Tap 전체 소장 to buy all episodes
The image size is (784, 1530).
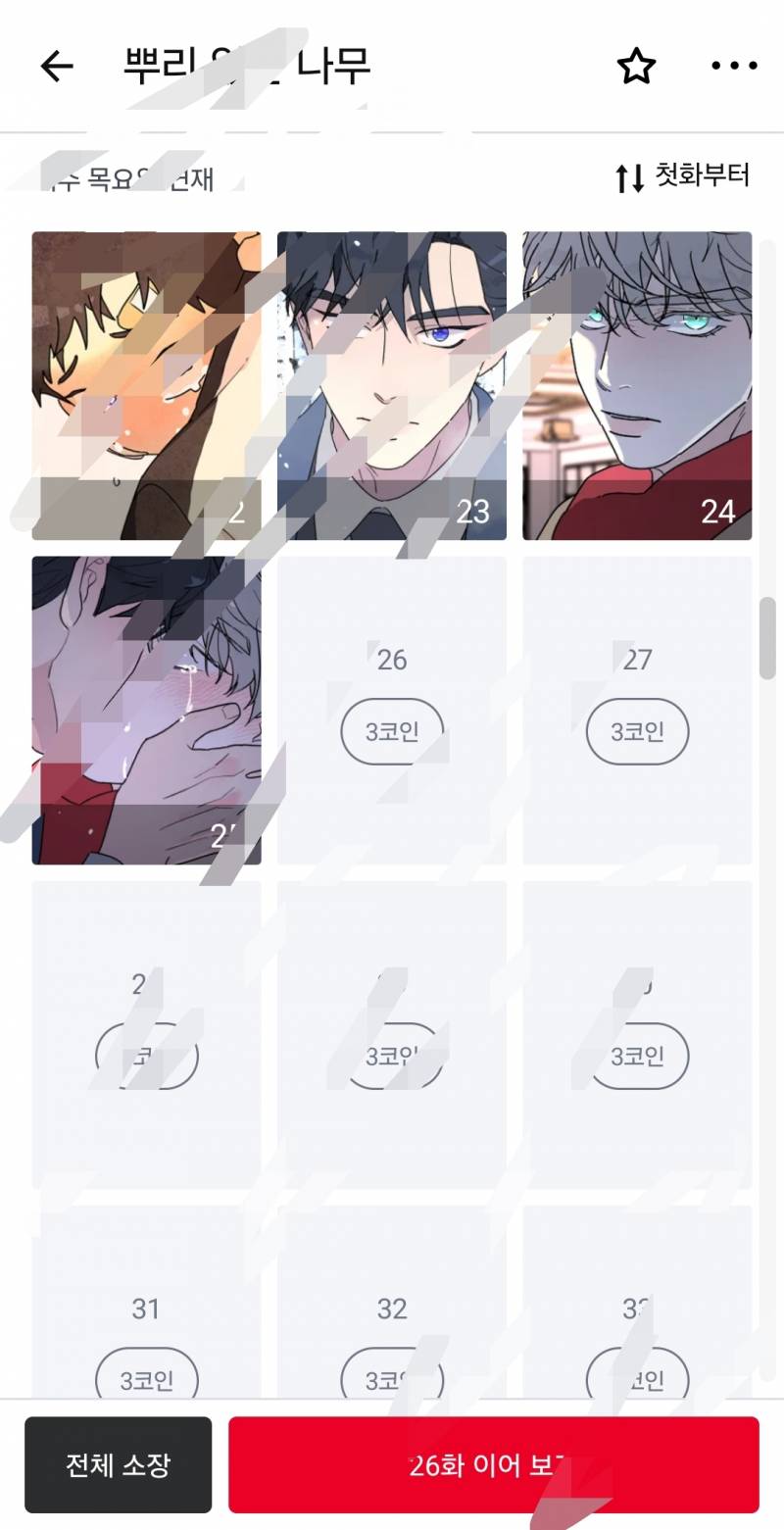[x=118, y=1465]
